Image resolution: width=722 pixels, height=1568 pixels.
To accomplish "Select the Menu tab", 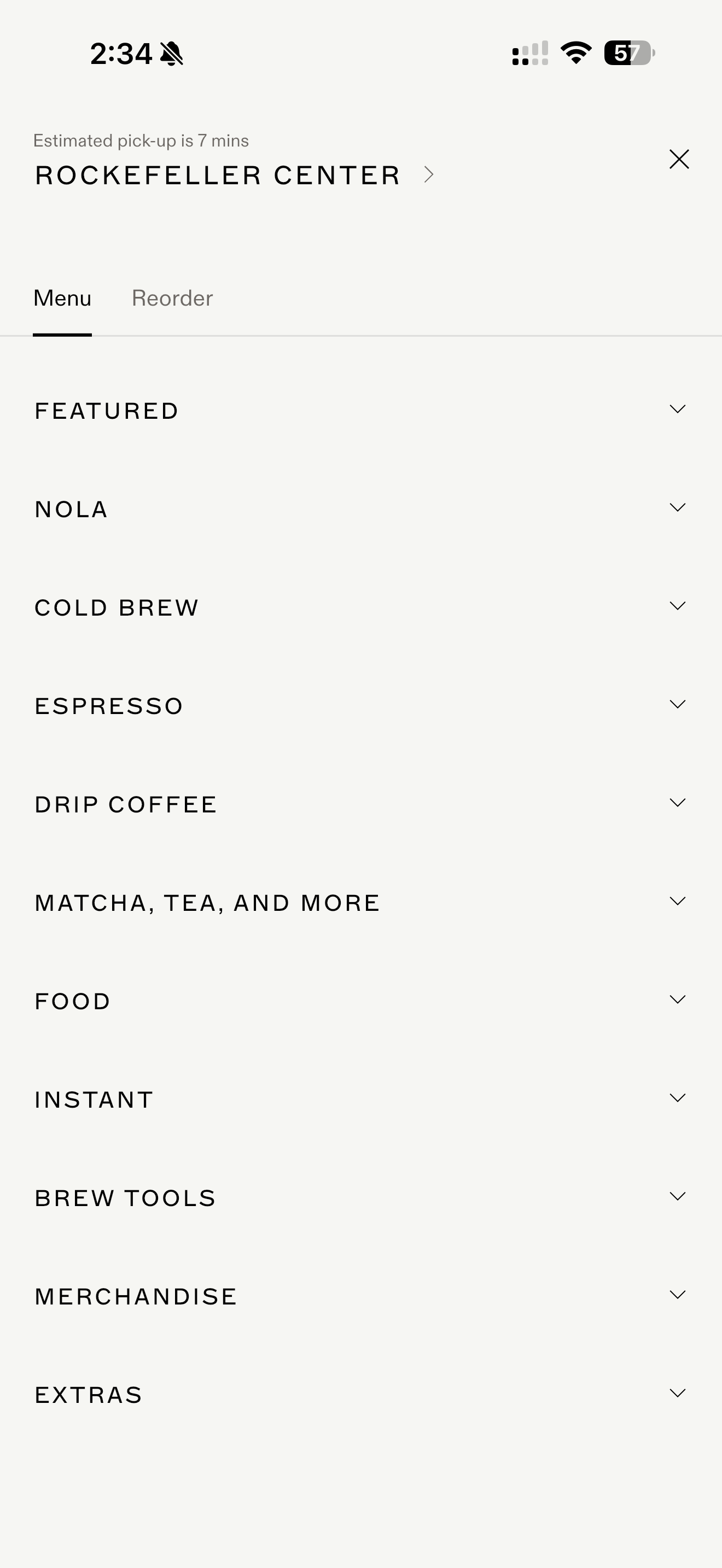I will click(x=62, y=299).
